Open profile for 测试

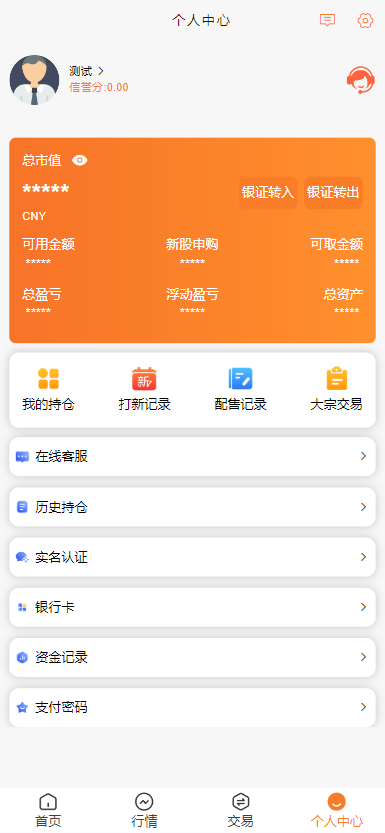(x=87, y=71)
